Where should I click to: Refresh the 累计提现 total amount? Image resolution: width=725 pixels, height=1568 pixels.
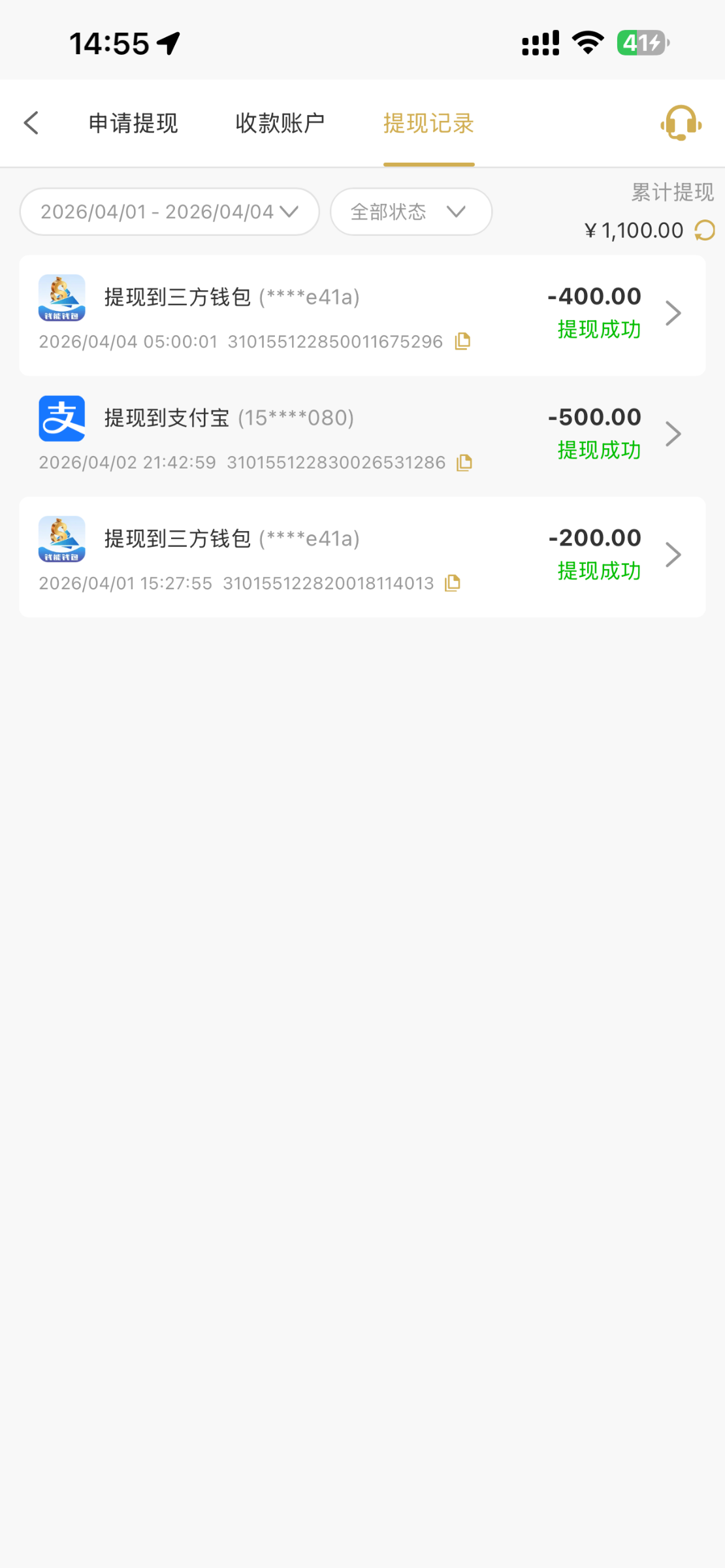click(705, 231)
